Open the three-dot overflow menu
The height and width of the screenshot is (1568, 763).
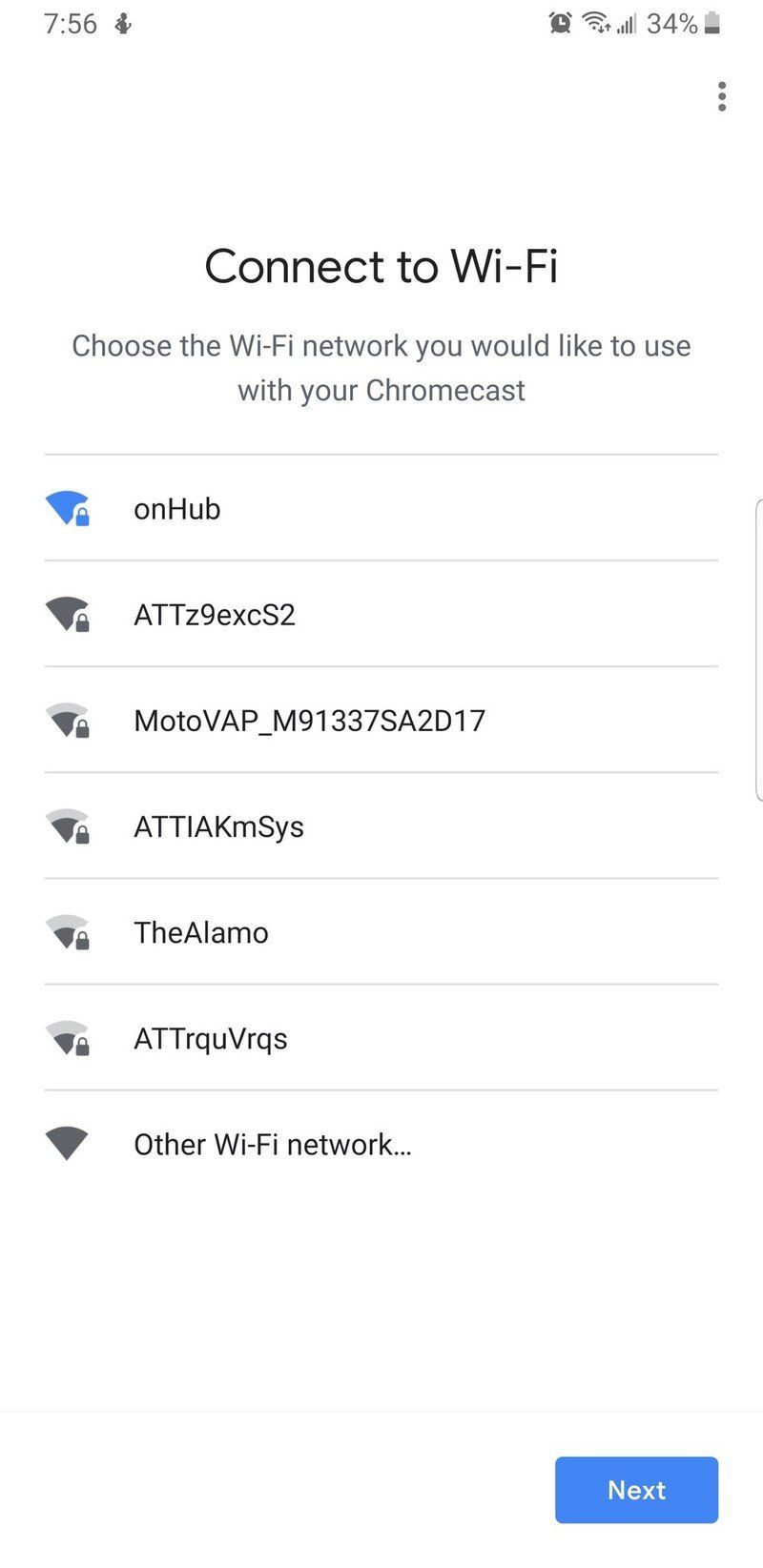click(722, 96)
